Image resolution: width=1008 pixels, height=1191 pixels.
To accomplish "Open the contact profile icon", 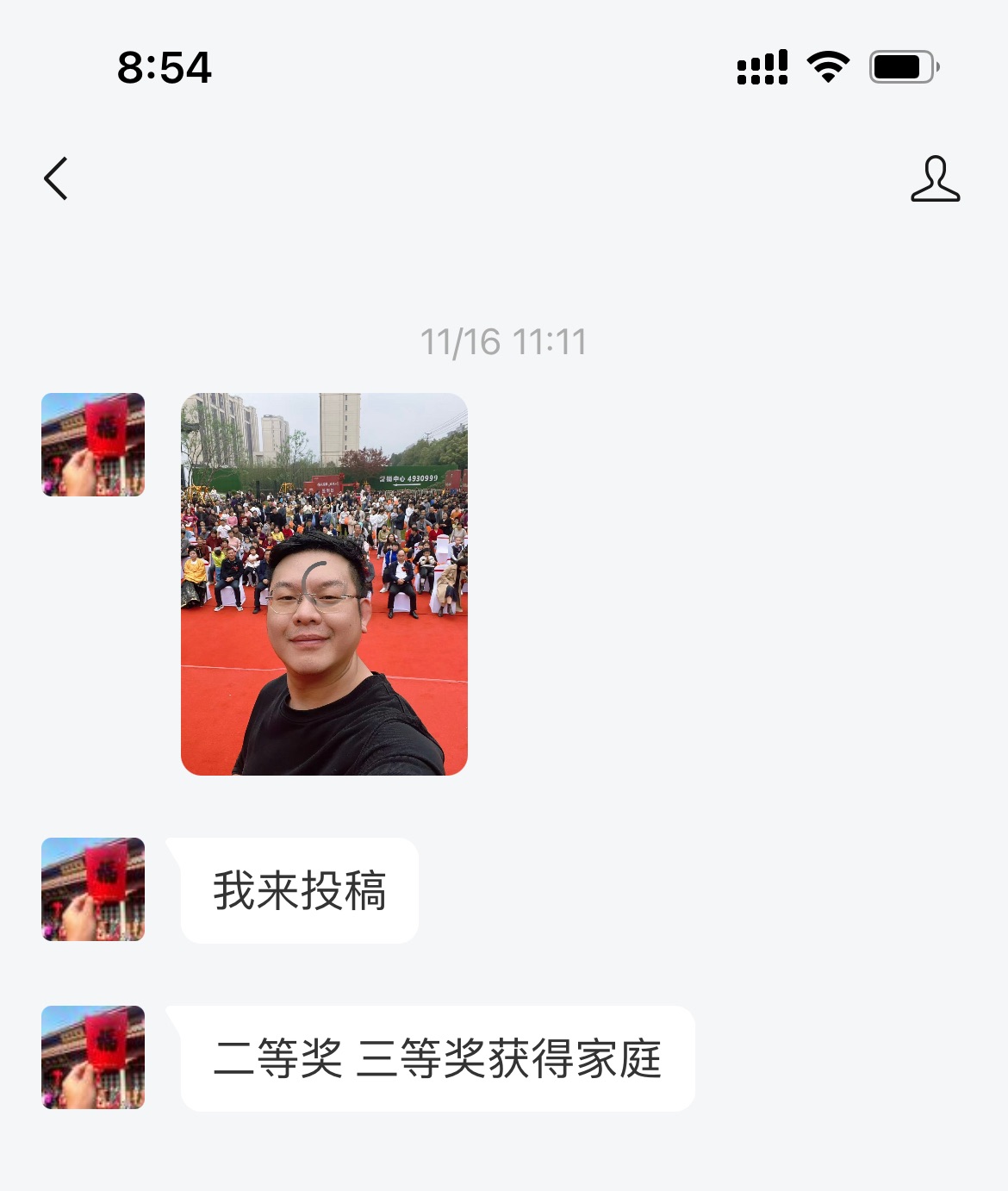I will pyautogui.click(x=935, y=178).
